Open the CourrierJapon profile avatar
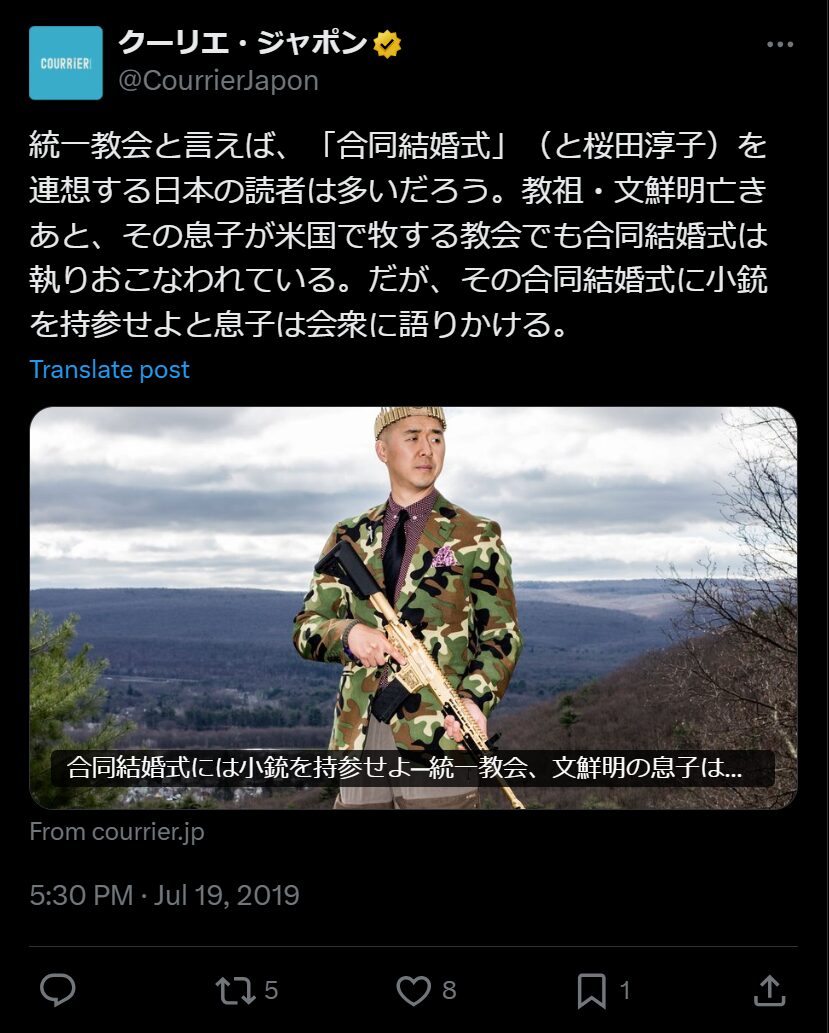This screenshot has height=1033, width=829. [x=65, y=63]
